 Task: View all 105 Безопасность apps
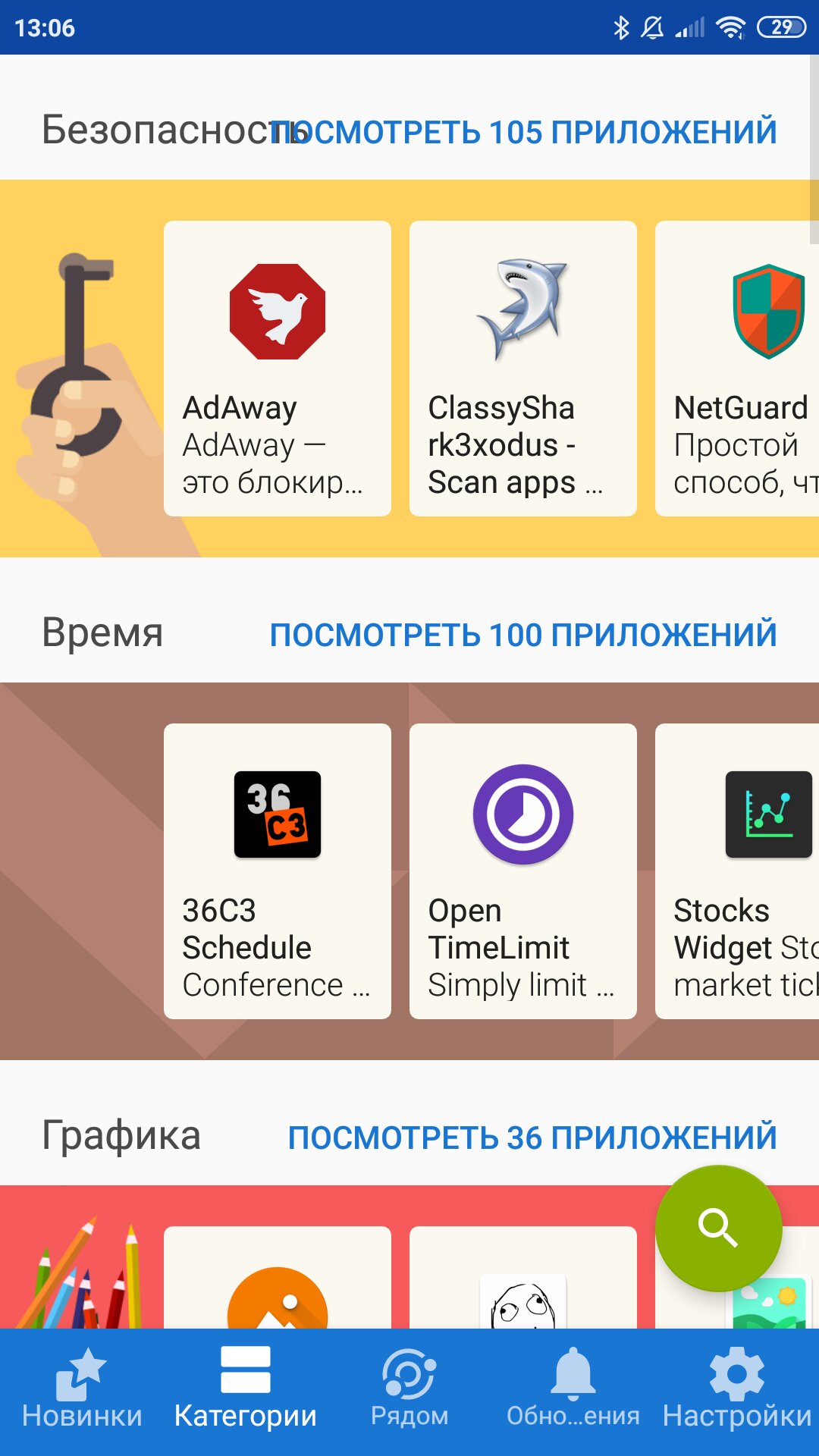(523, 132)
